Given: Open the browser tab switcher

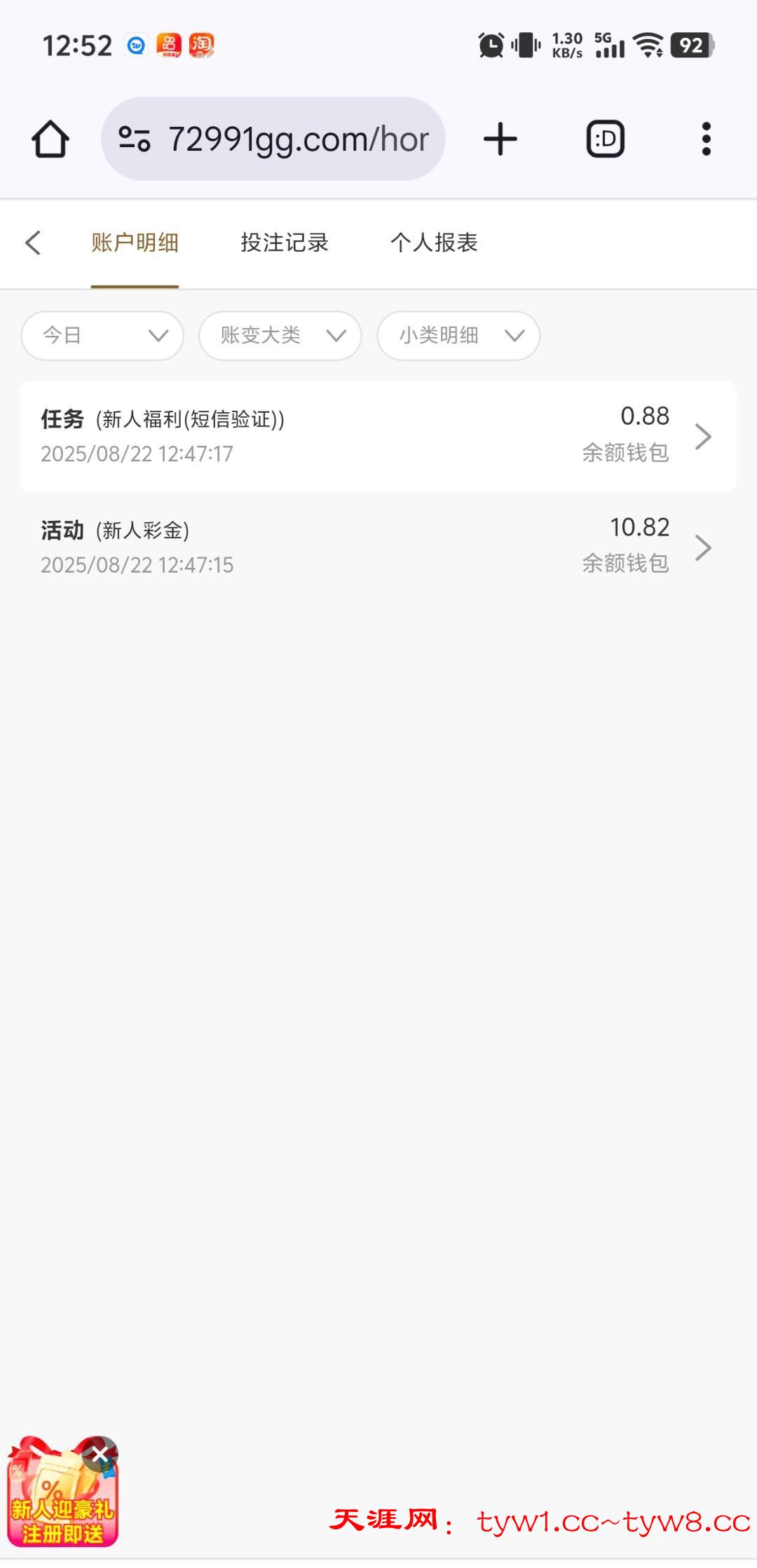Looking at the screenshot, I should pos(606,139).
